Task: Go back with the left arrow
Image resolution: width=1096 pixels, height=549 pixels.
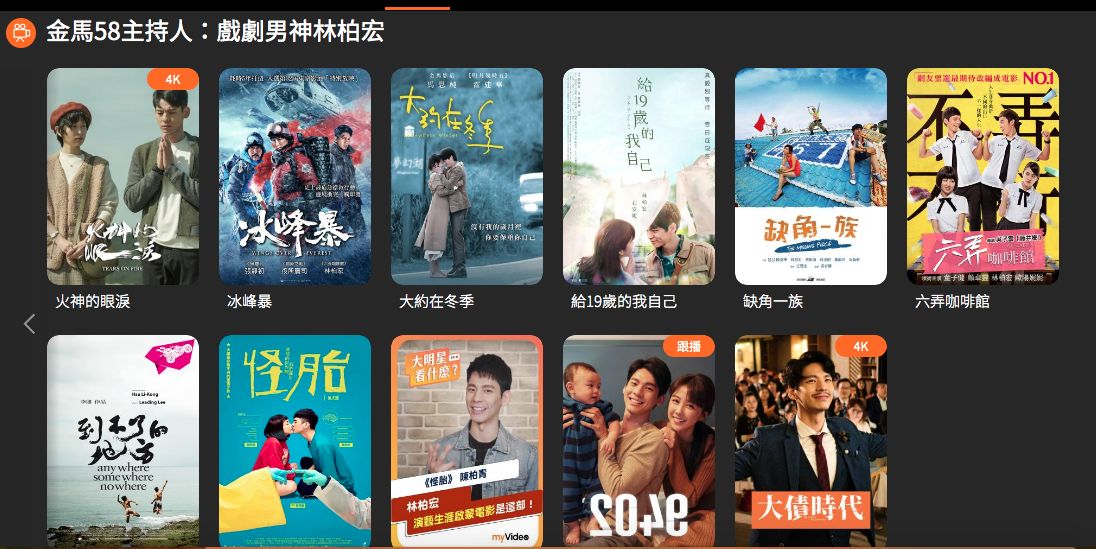Action: coord(29,323)
